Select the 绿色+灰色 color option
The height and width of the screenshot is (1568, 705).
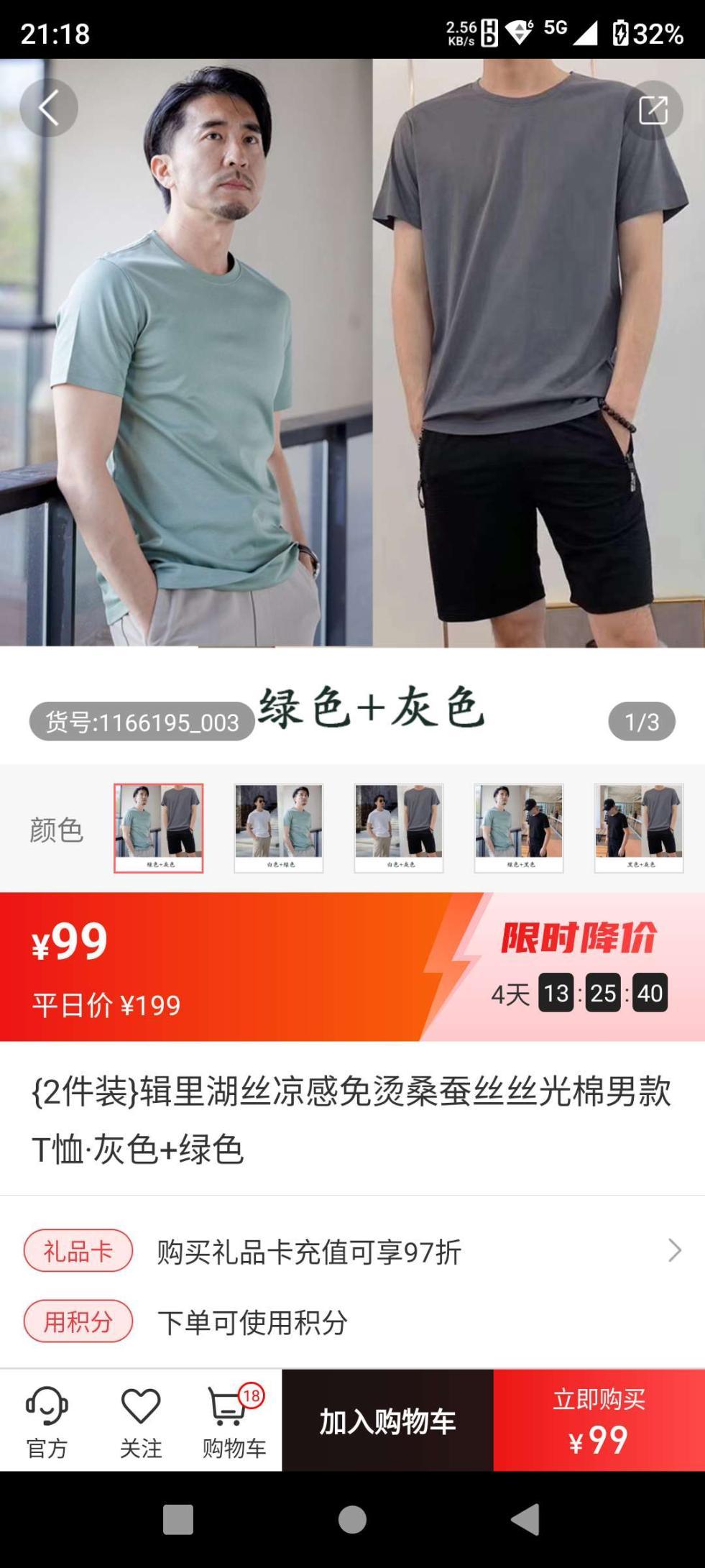click(159, 828)
